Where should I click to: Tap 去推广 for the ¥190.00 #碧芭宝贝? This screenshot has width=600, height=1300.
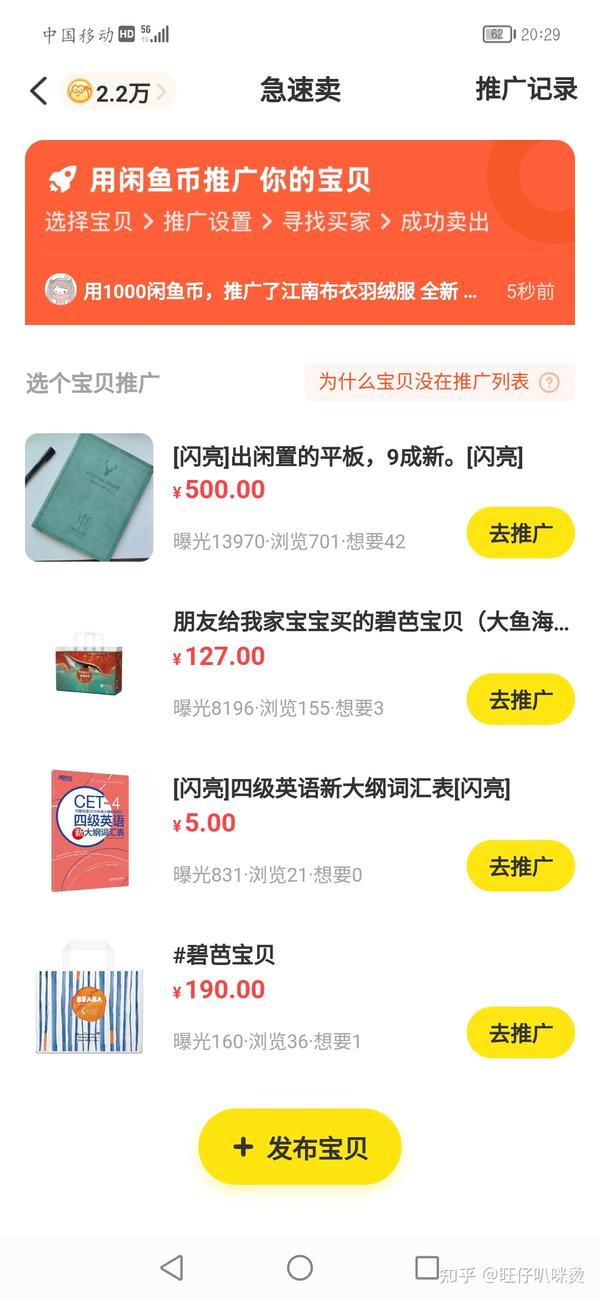[520, 1032]
